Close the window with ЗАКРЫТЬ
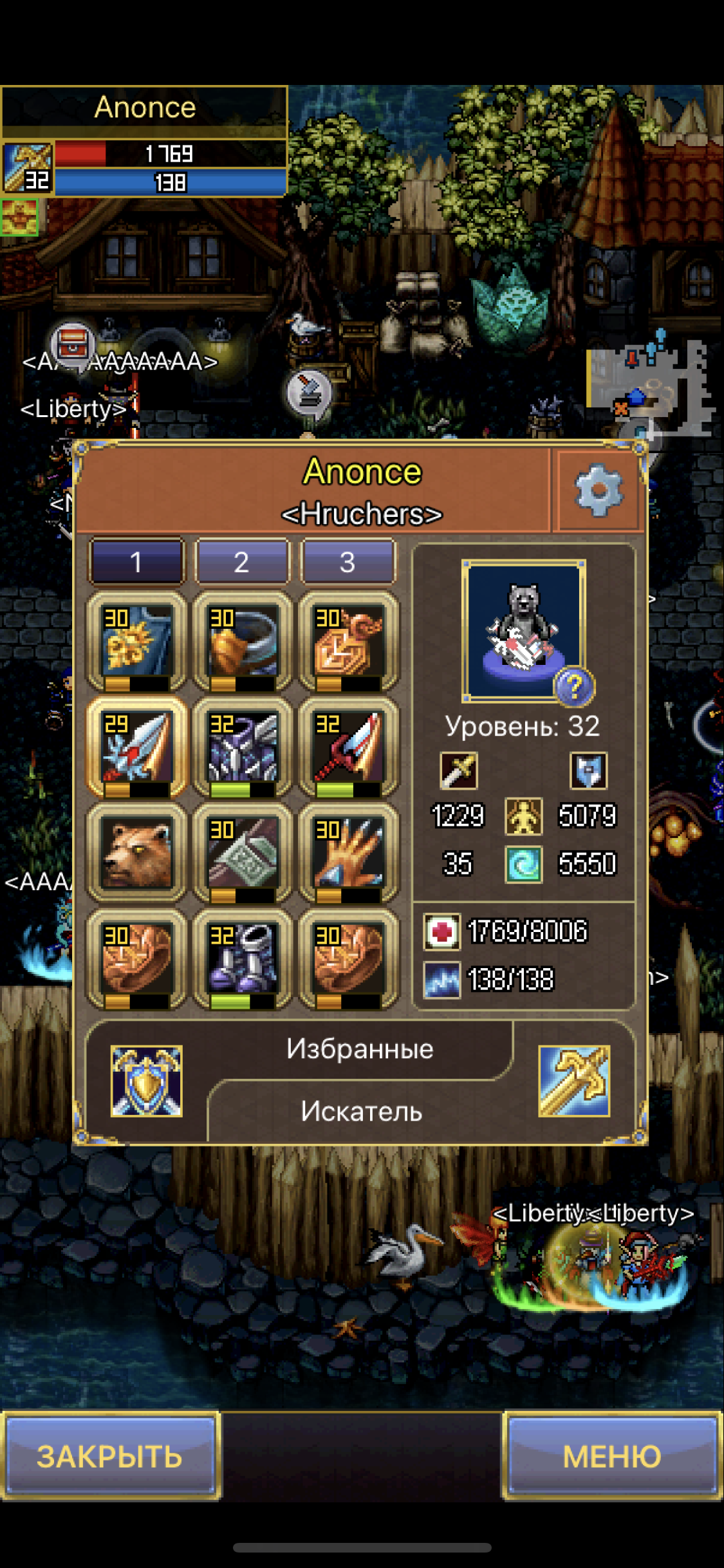This screenshot has height=1568, width=724. tap(110, 1456)
